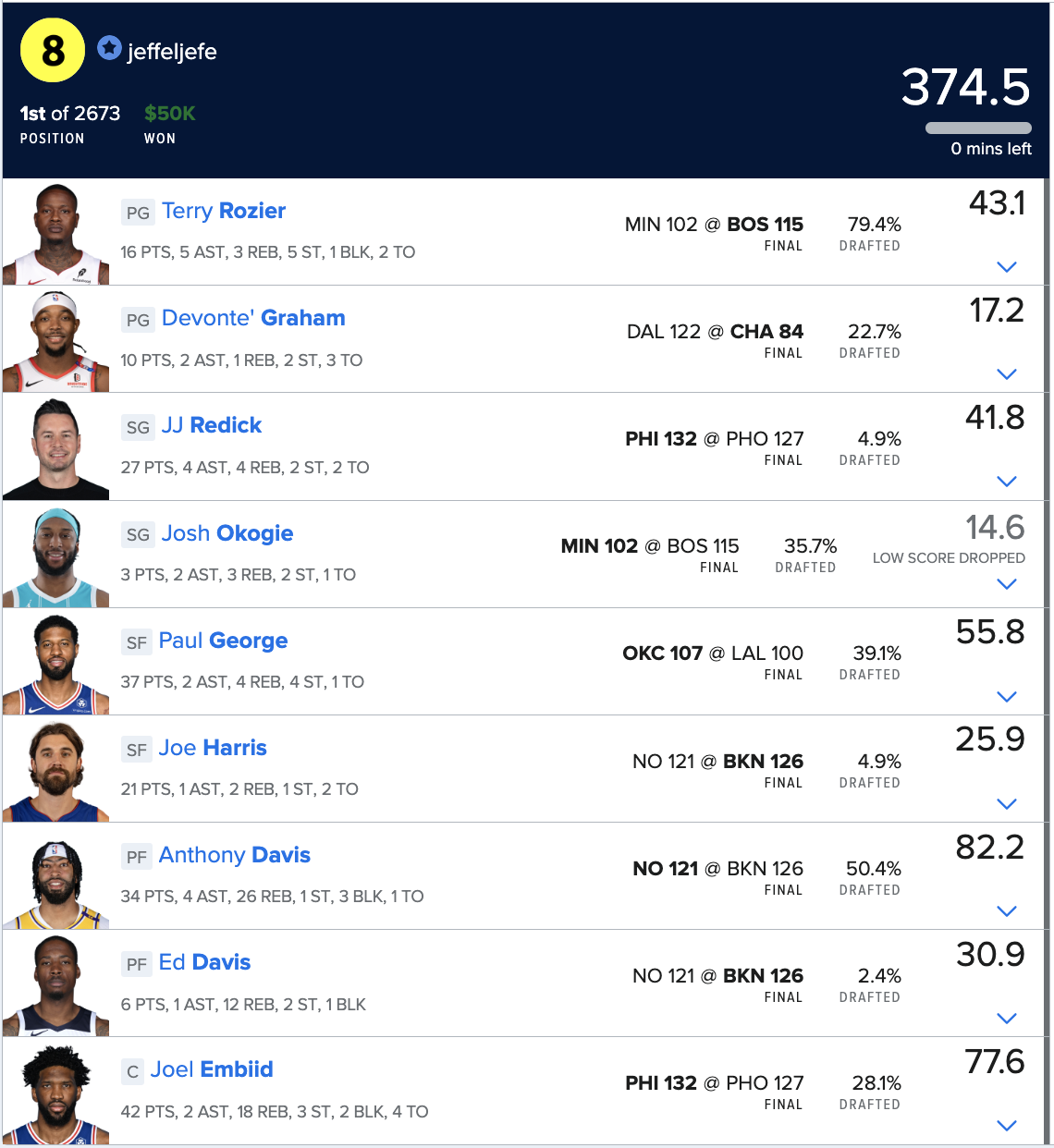Expand Paul George's score details chevron
The image size is (1054, 1148).
pos(1007,697)
